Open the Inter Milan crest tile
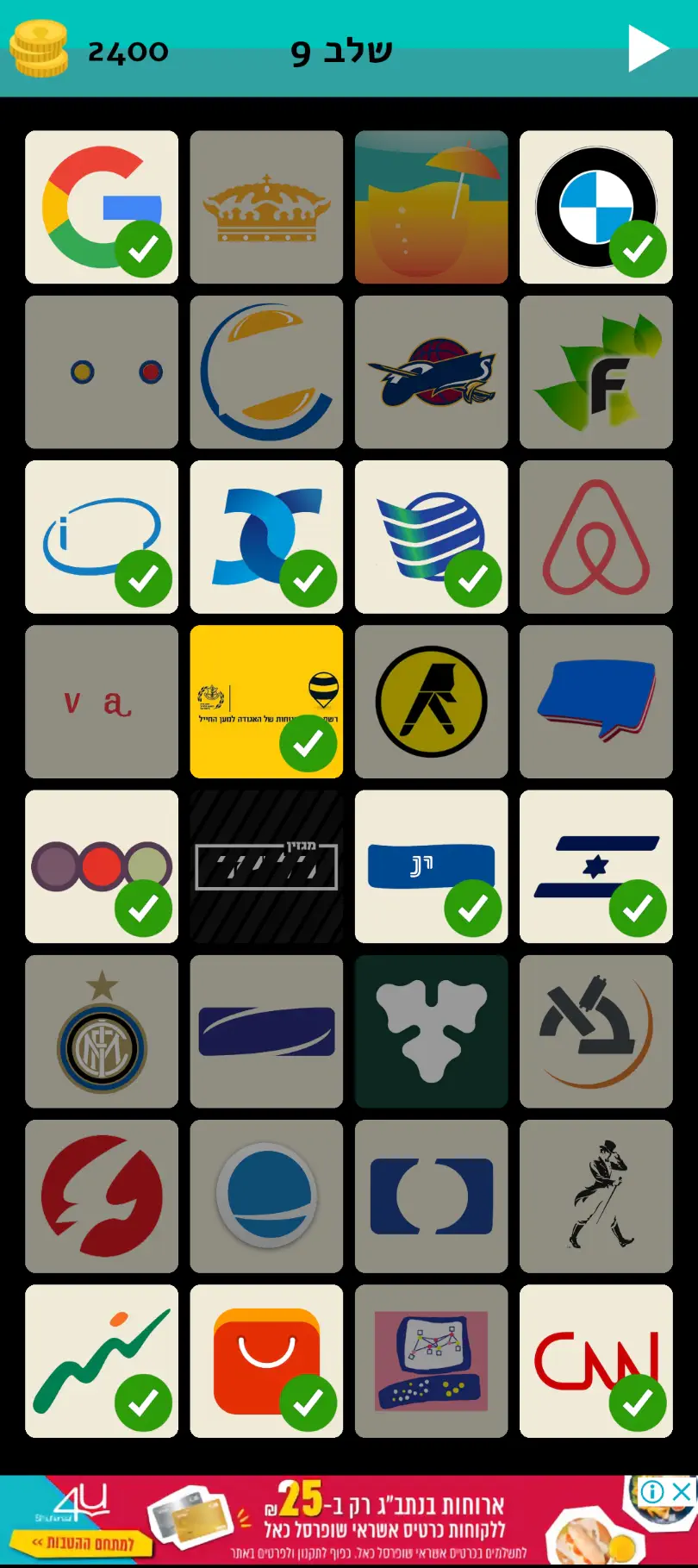 pos(102,1032)
